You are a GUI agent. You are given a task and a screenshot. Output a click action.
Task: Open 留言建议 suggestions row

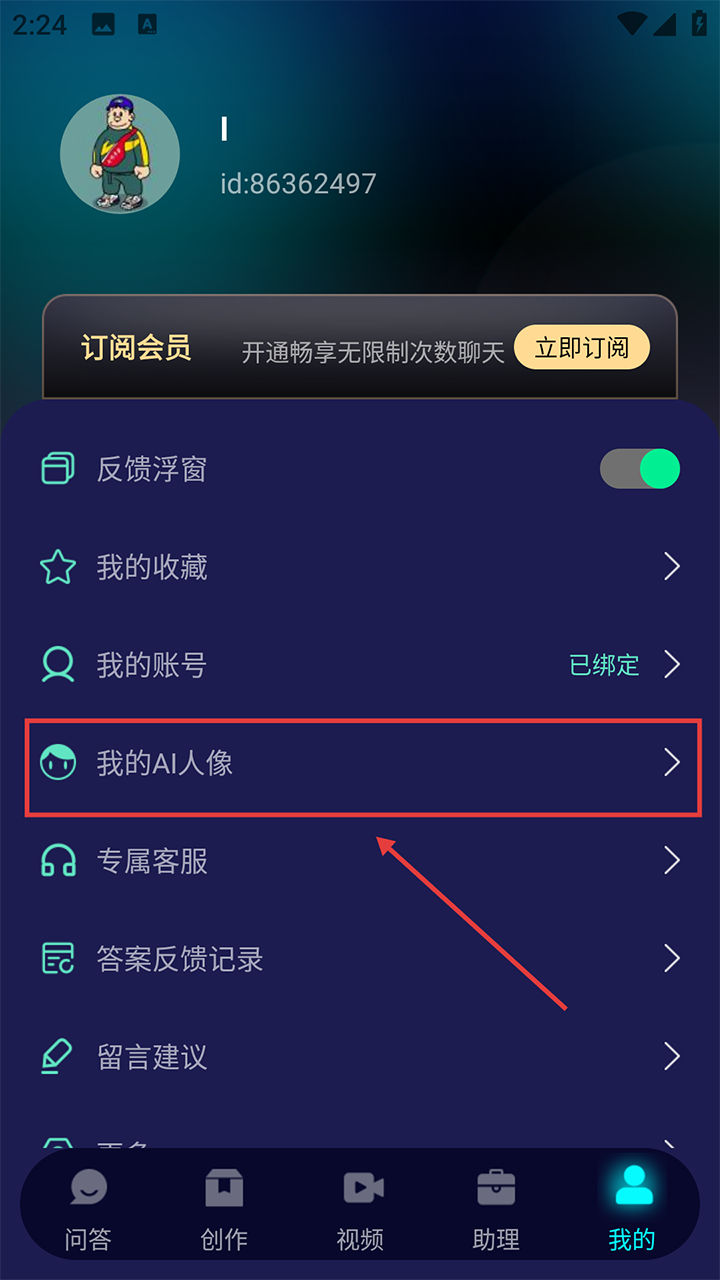pos(360,1057)
